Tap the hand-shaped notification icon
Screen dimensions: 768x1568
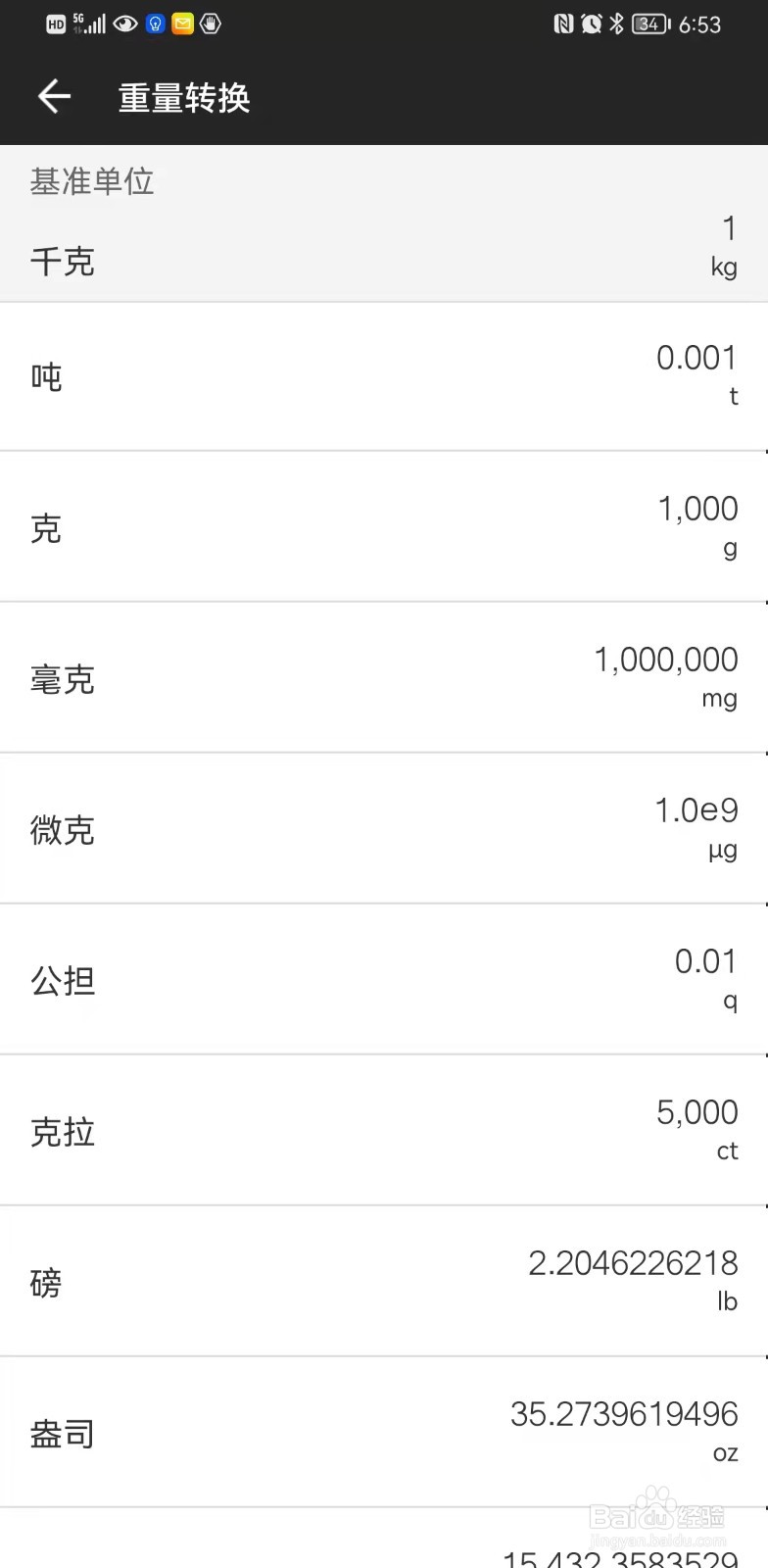pos(211,24)
